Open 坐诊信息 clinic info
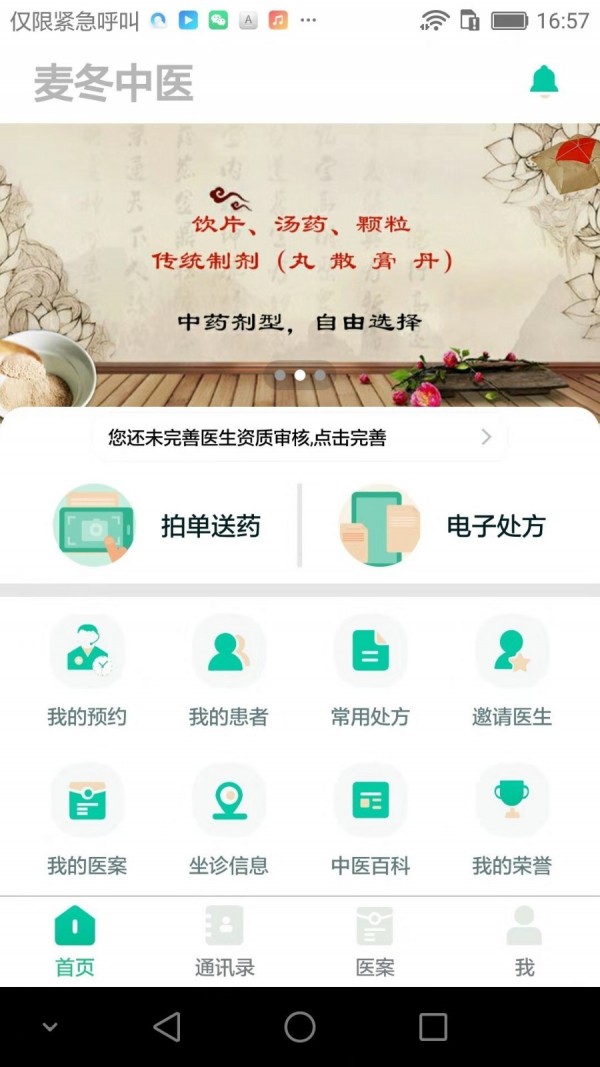The image size is (600, 1067). click(229, 820)
